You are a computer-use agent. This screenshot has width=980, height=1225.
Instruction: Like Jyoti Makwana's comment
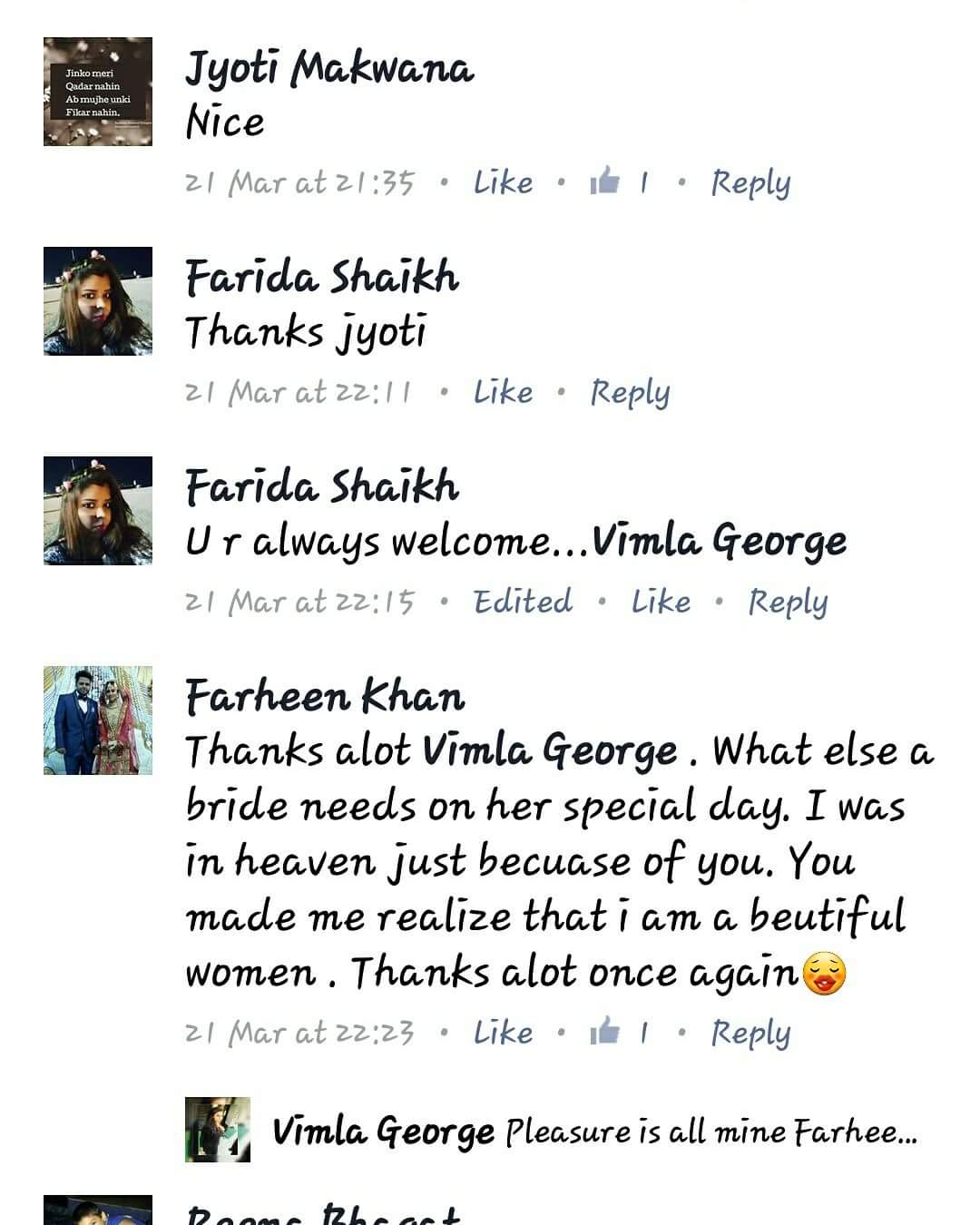[x=503, y=183]
